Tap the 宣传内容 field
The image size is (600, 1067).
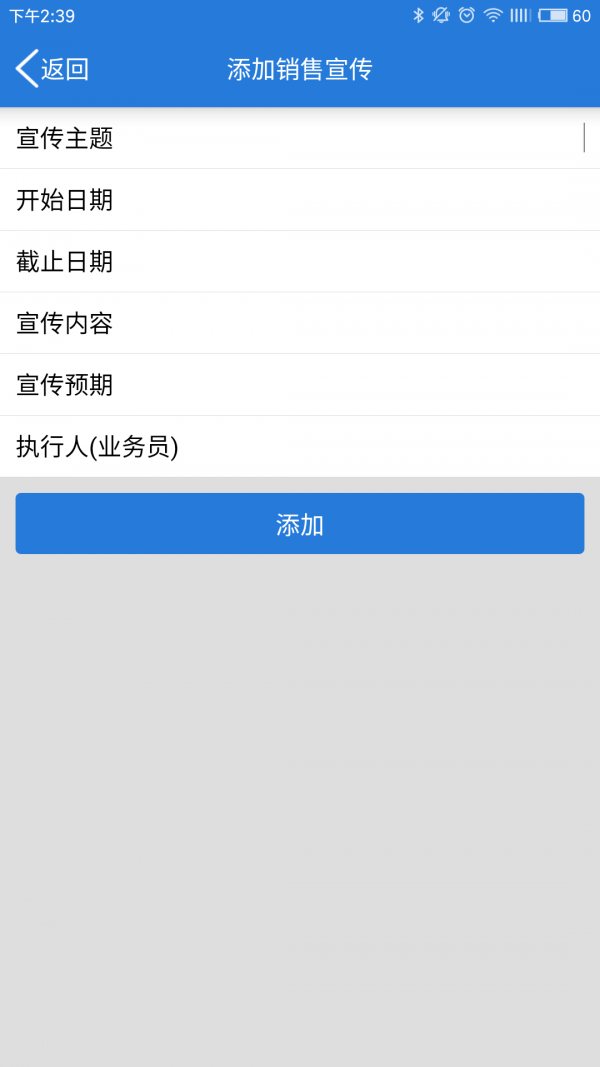(x=300, y=323)
